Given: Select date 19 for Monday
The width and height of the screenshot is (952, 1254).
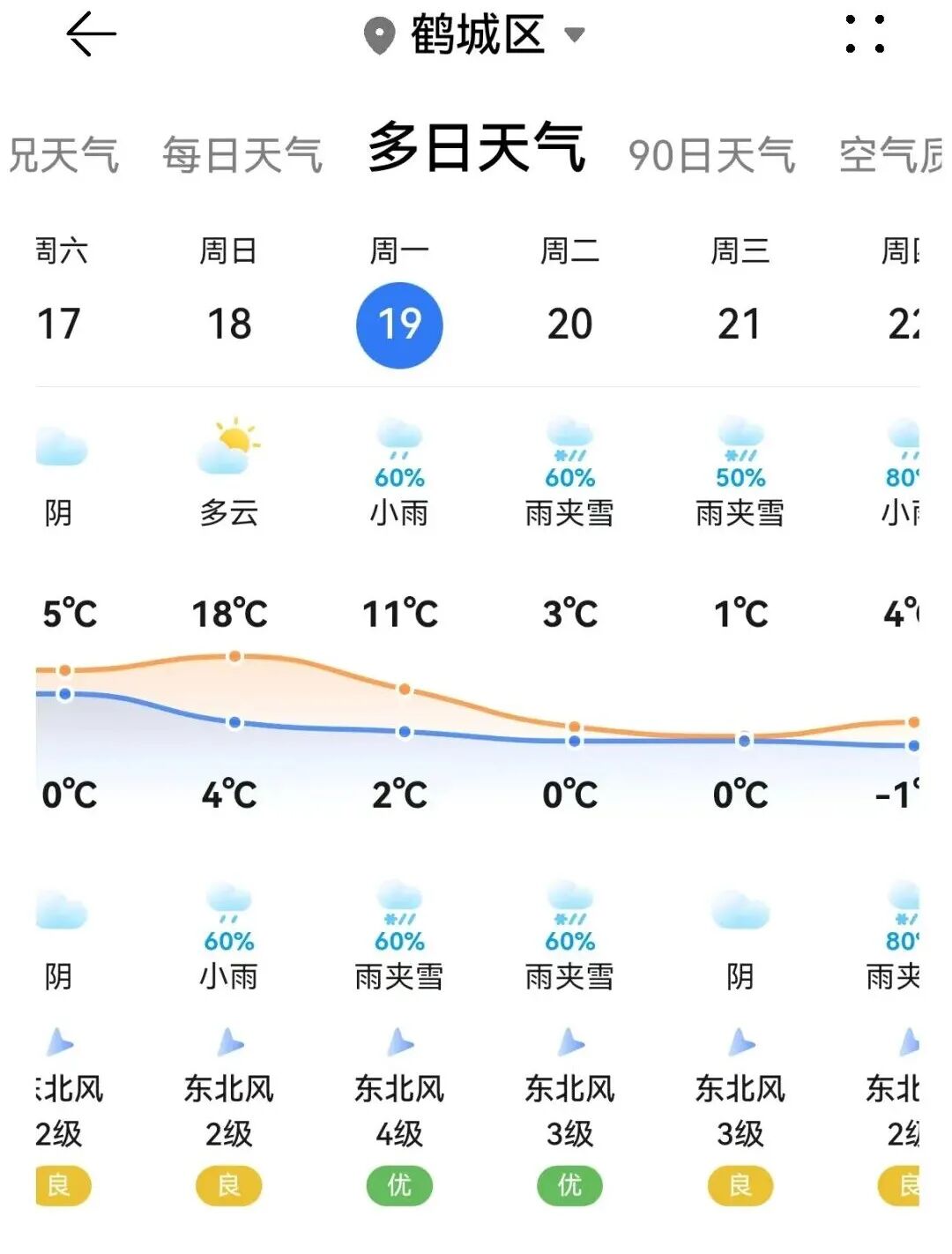Looking at the screenshot, I should (399, 323).
